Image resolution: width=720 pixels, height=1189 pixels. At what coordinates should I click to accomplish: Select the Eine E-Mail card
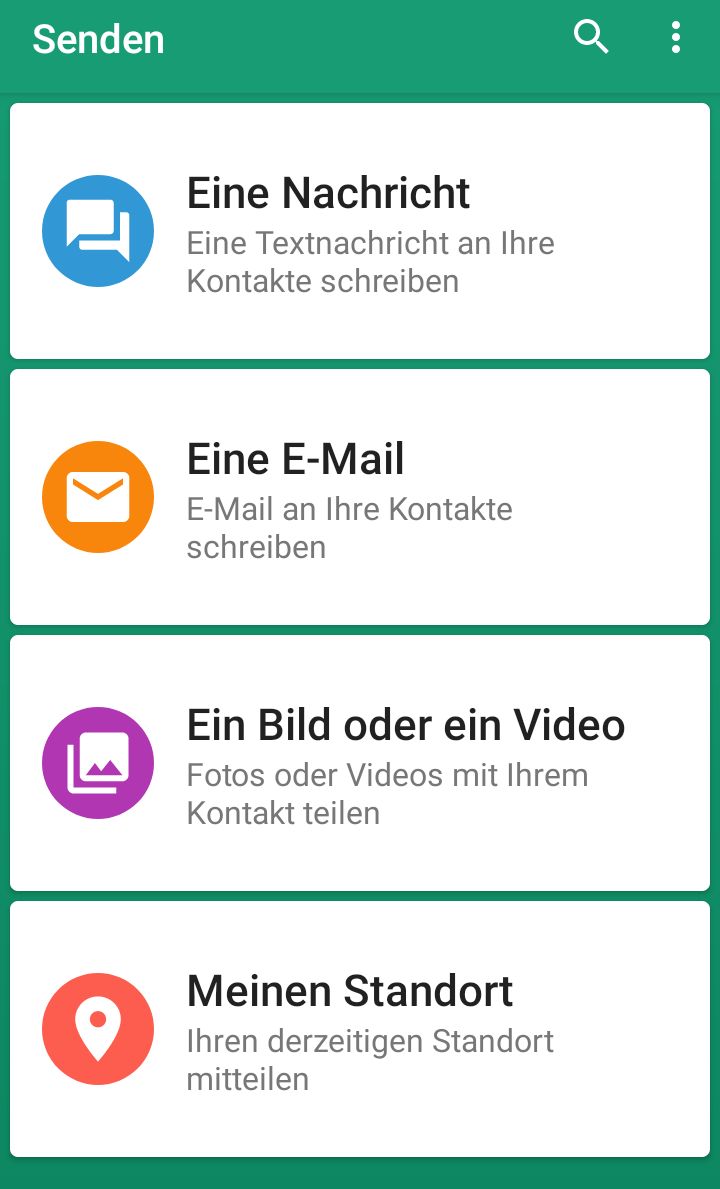(360, 497)
